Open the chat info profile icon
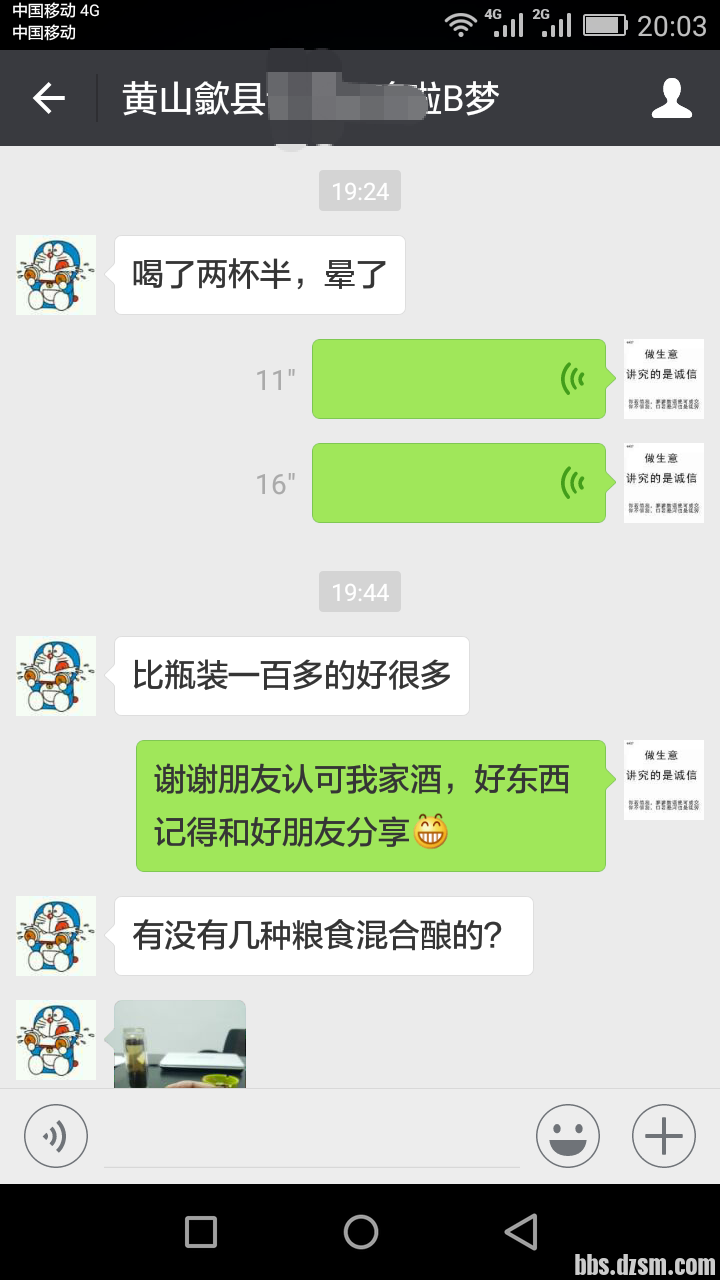The image size is (720, 1280). (x=672, y=98)
